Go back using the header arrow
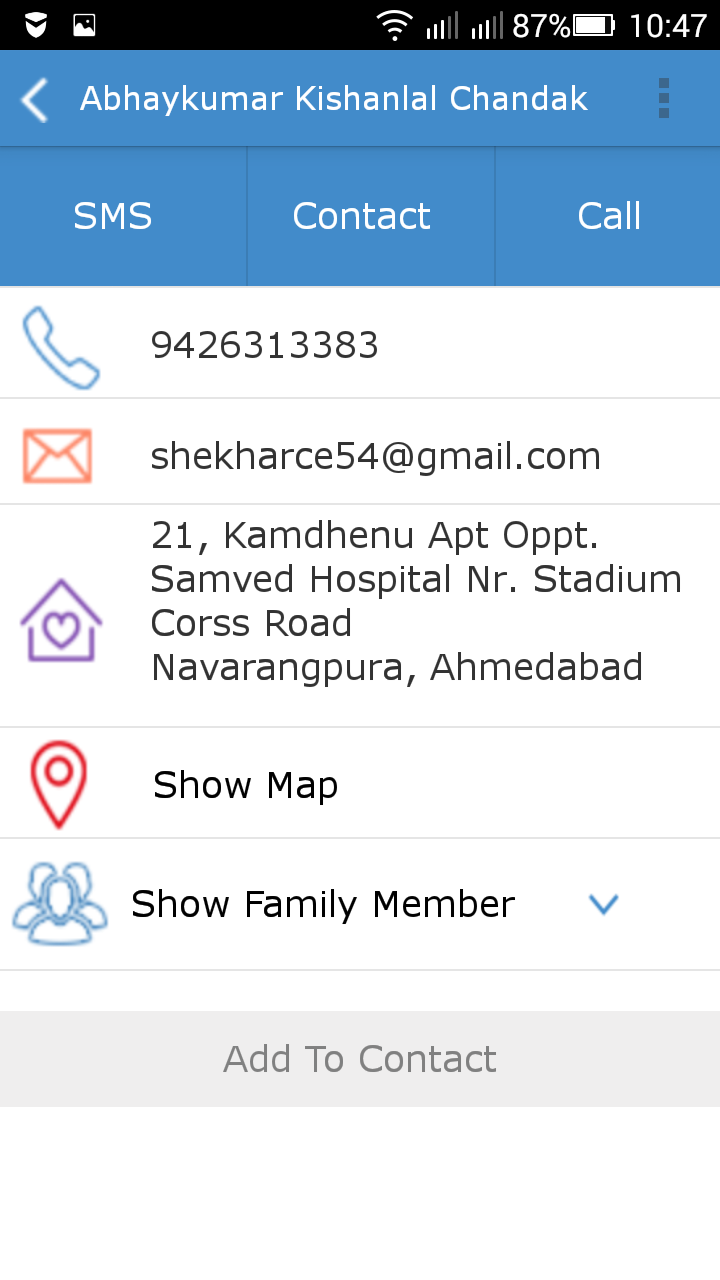The image size is (720, 1280). [36, 100]
